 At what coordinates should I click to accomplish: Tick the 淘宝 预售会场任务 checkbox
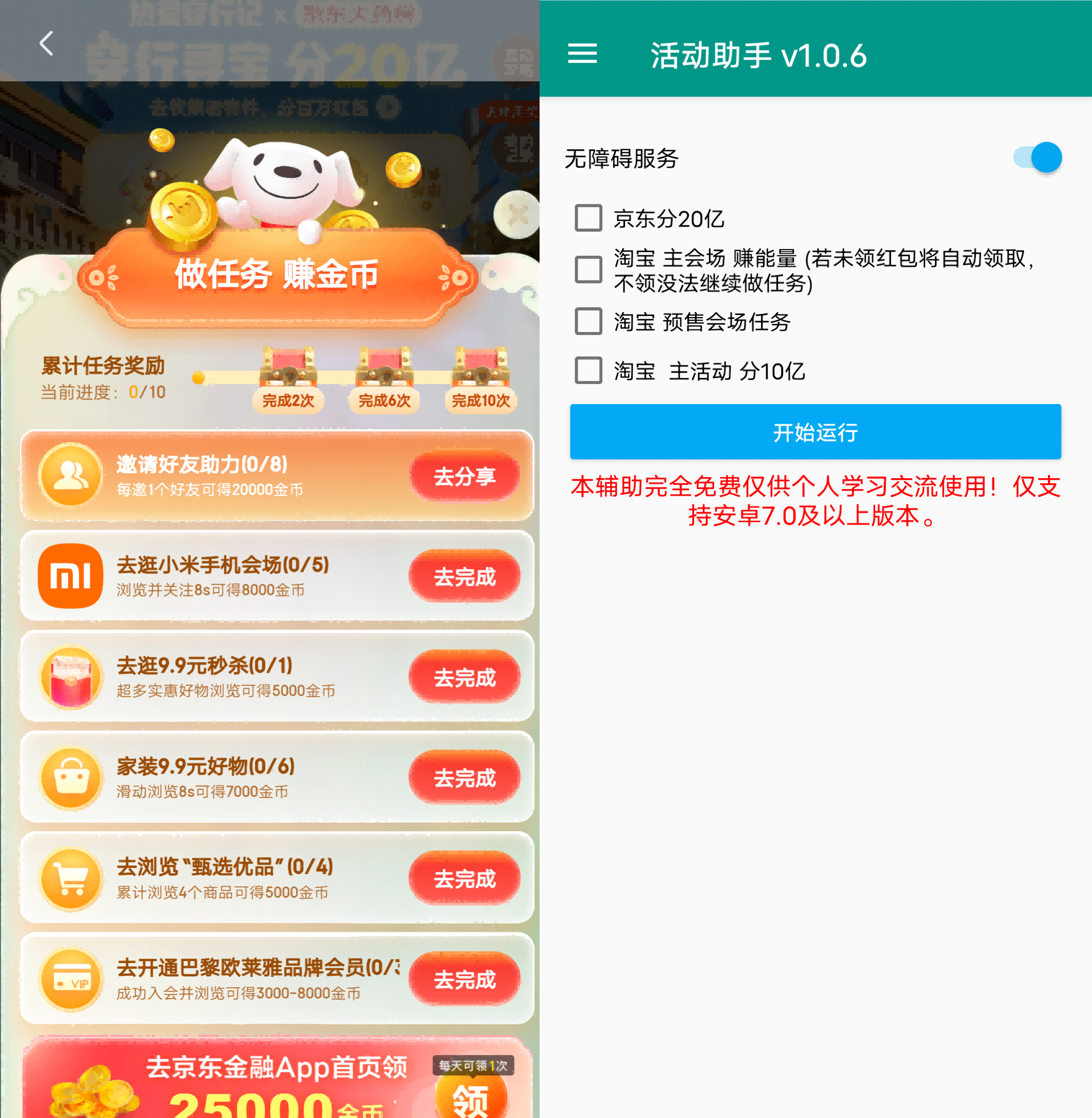click(x=588, y=321)
